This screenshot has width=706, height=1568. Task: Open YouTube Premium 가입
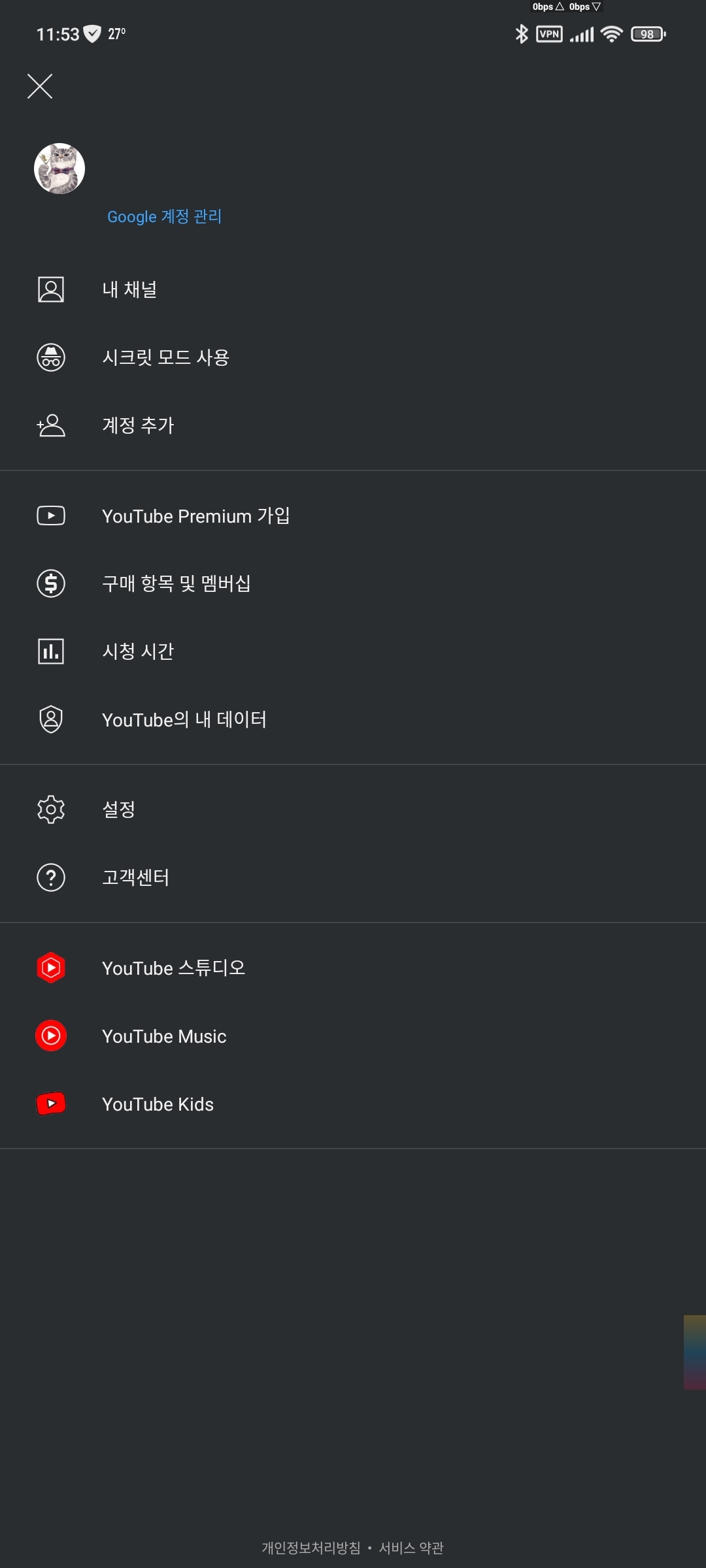(353, 515)
